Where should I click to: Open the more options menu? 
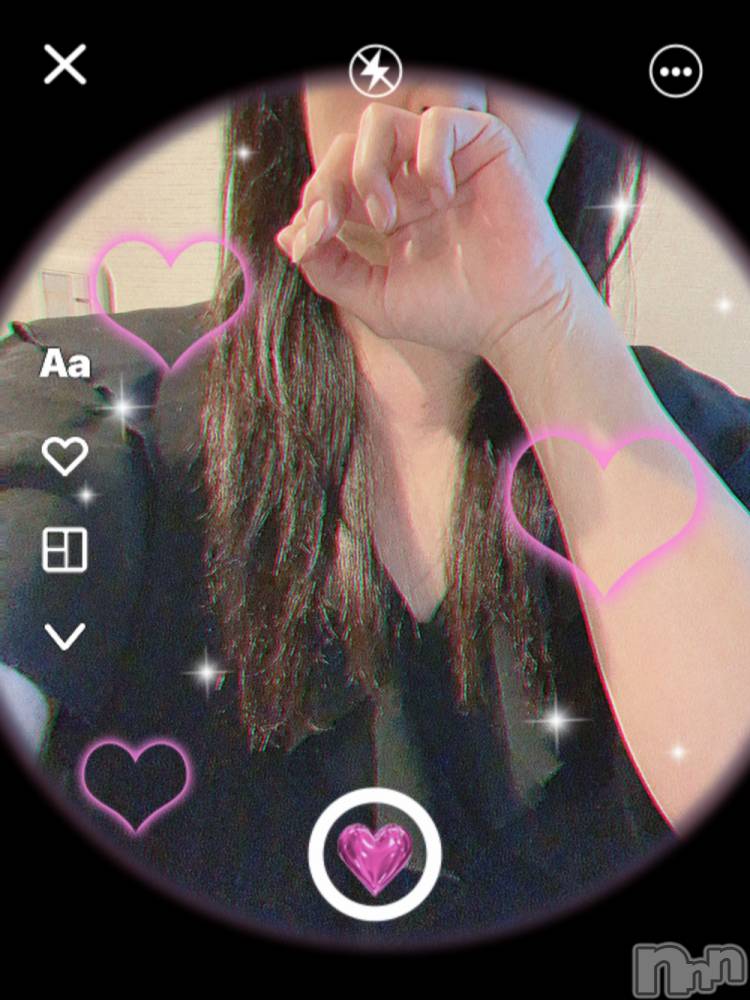tap(676, 71)
